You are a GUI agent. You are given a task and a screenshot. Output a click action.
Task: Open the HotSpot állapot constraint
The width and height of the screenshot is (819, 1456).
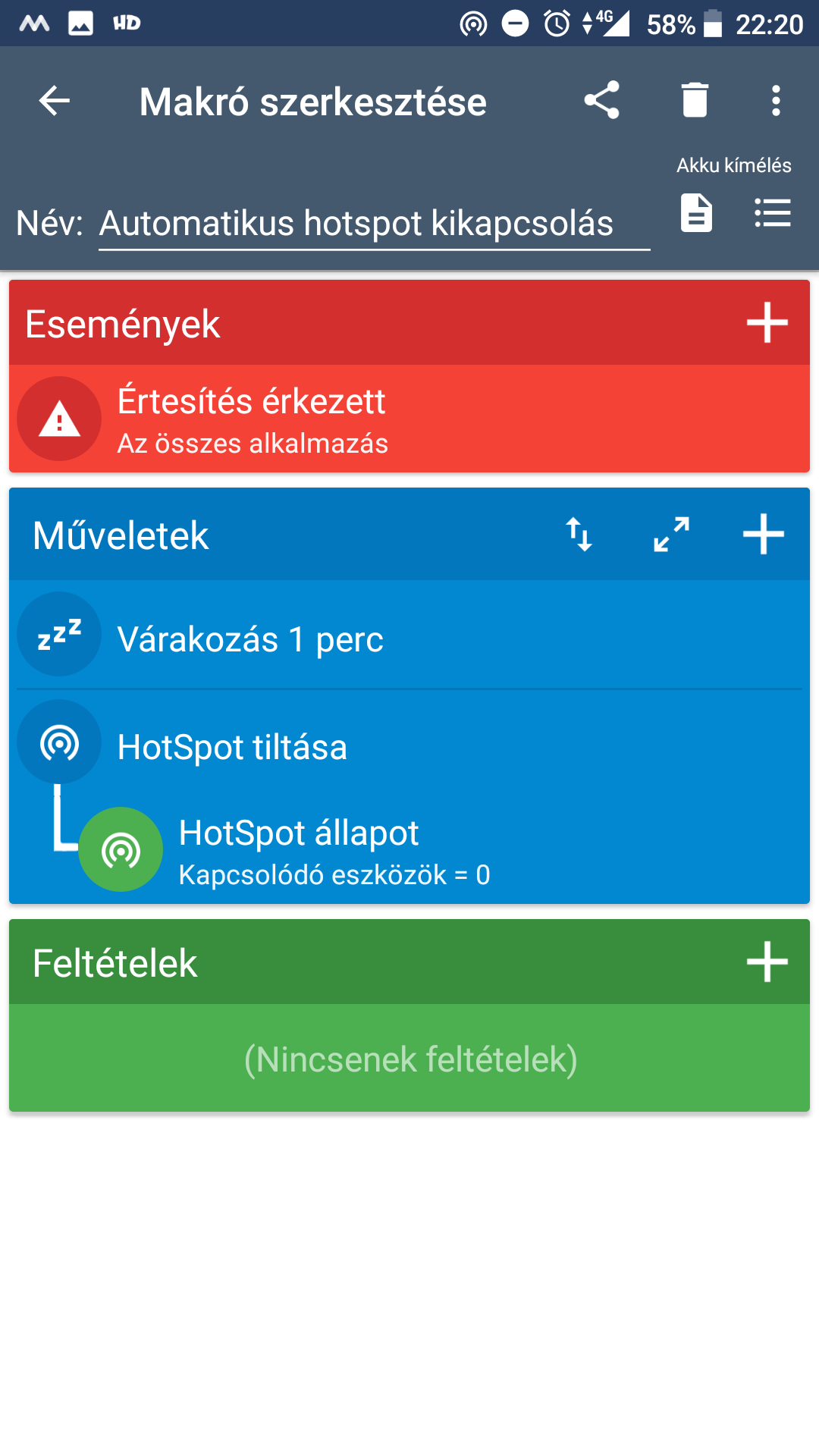(x=440, y=850)
